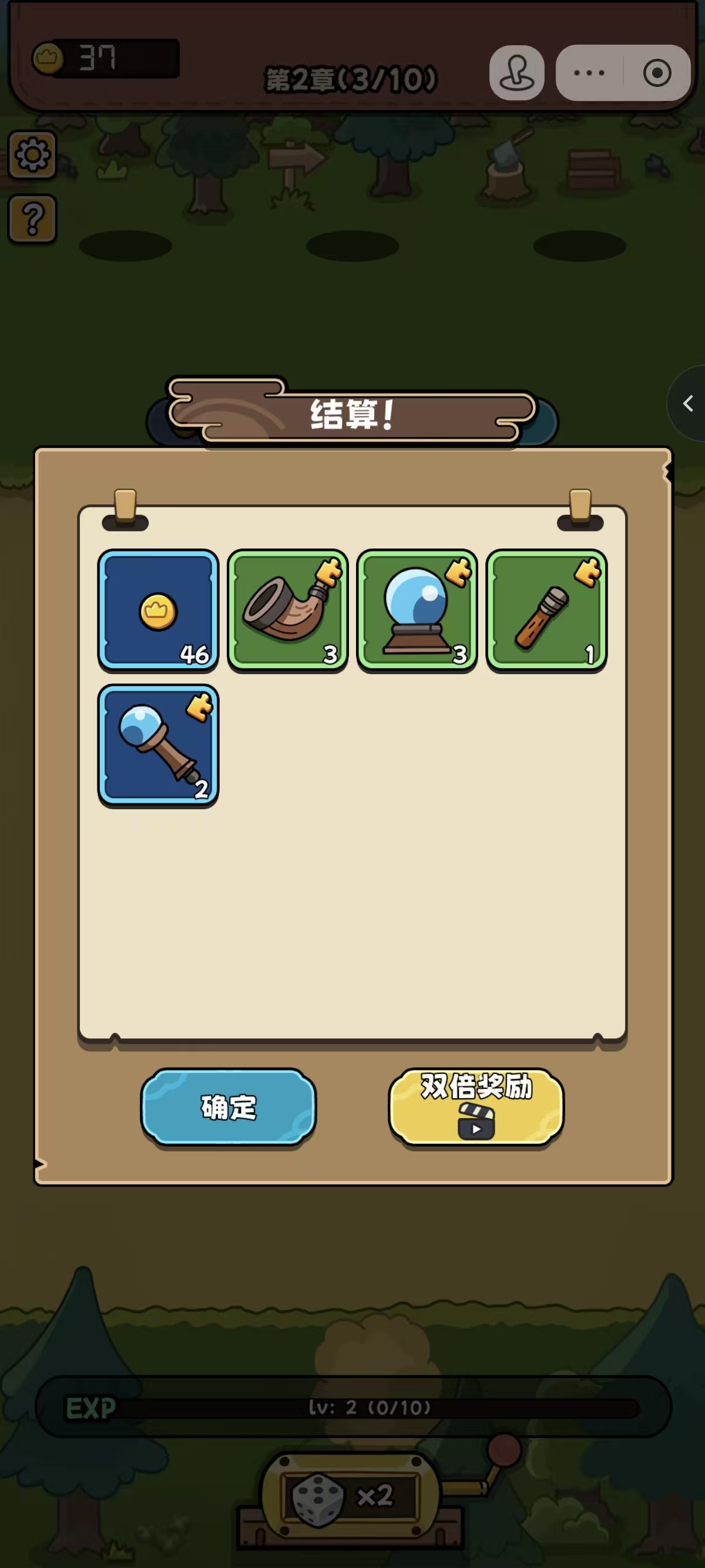Select the gold coin reward tile

click(158, 611)
